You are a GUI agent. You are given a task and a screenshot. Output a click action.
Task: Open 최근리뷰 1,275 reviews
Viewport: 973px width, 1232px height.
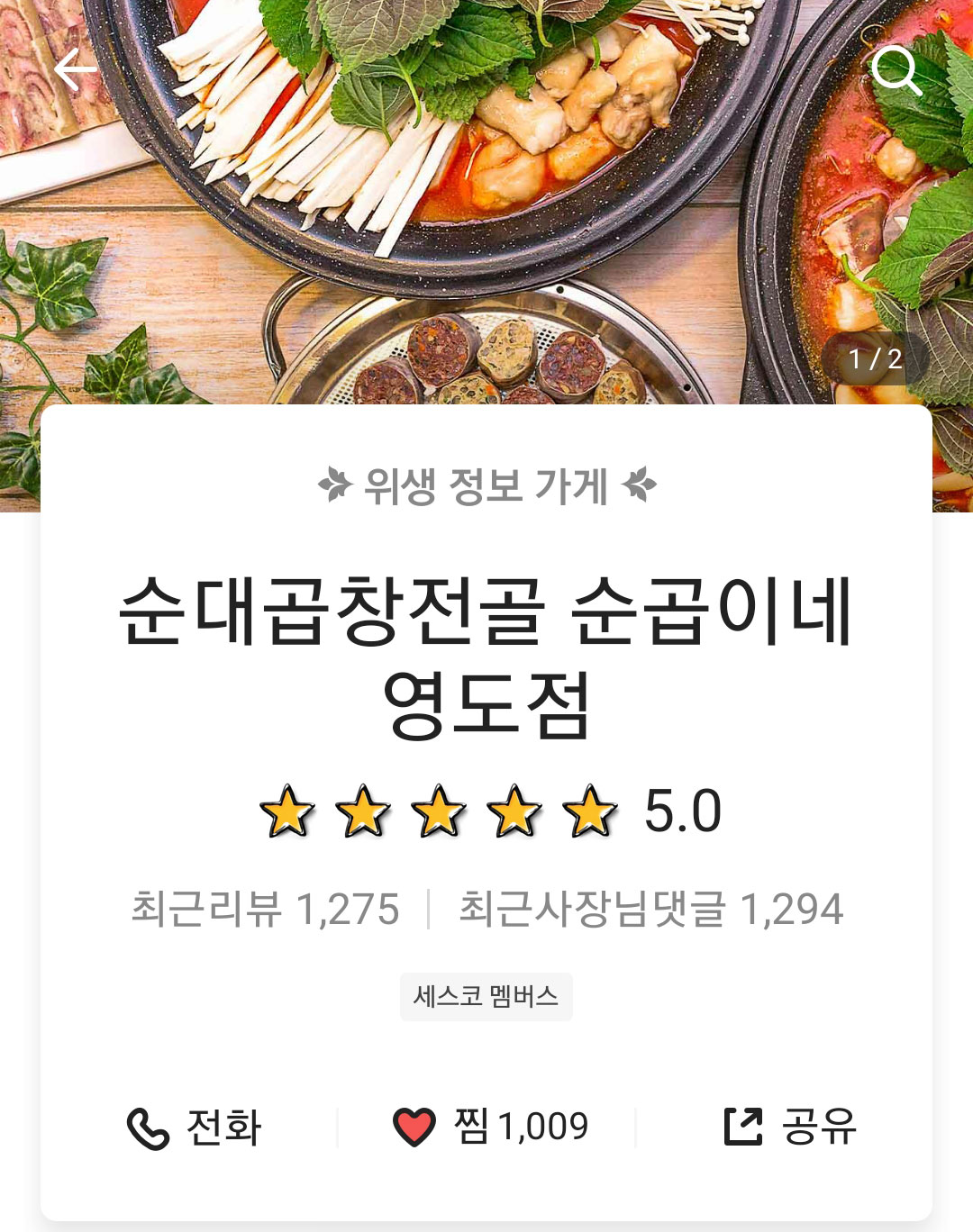(x=265, y=909)
